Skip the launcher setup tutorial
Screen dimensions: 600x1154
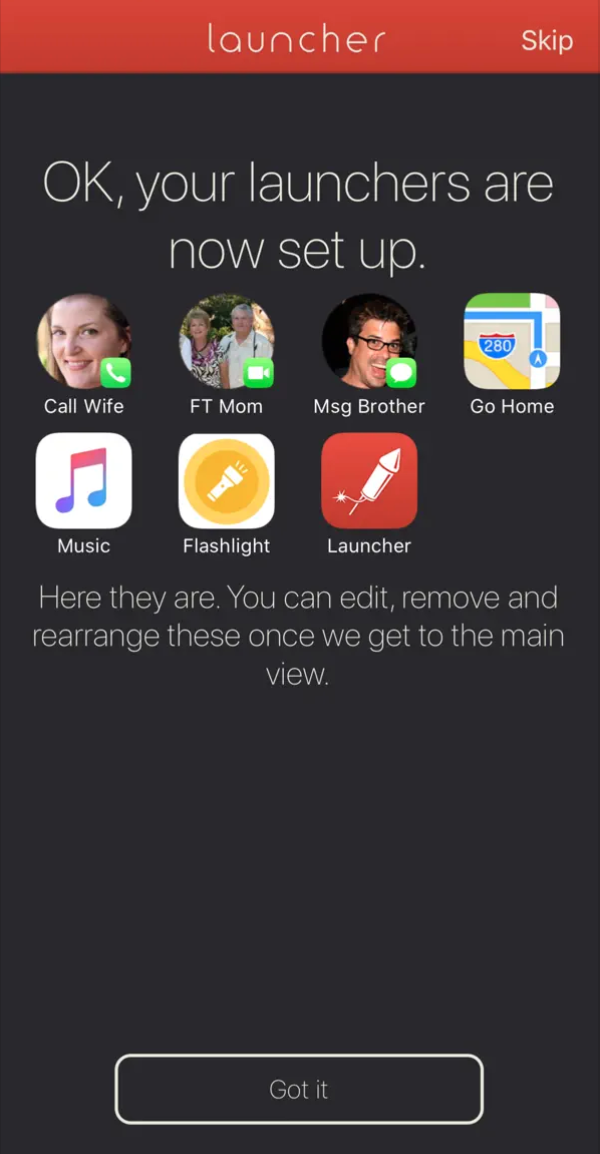pos(546,40)
